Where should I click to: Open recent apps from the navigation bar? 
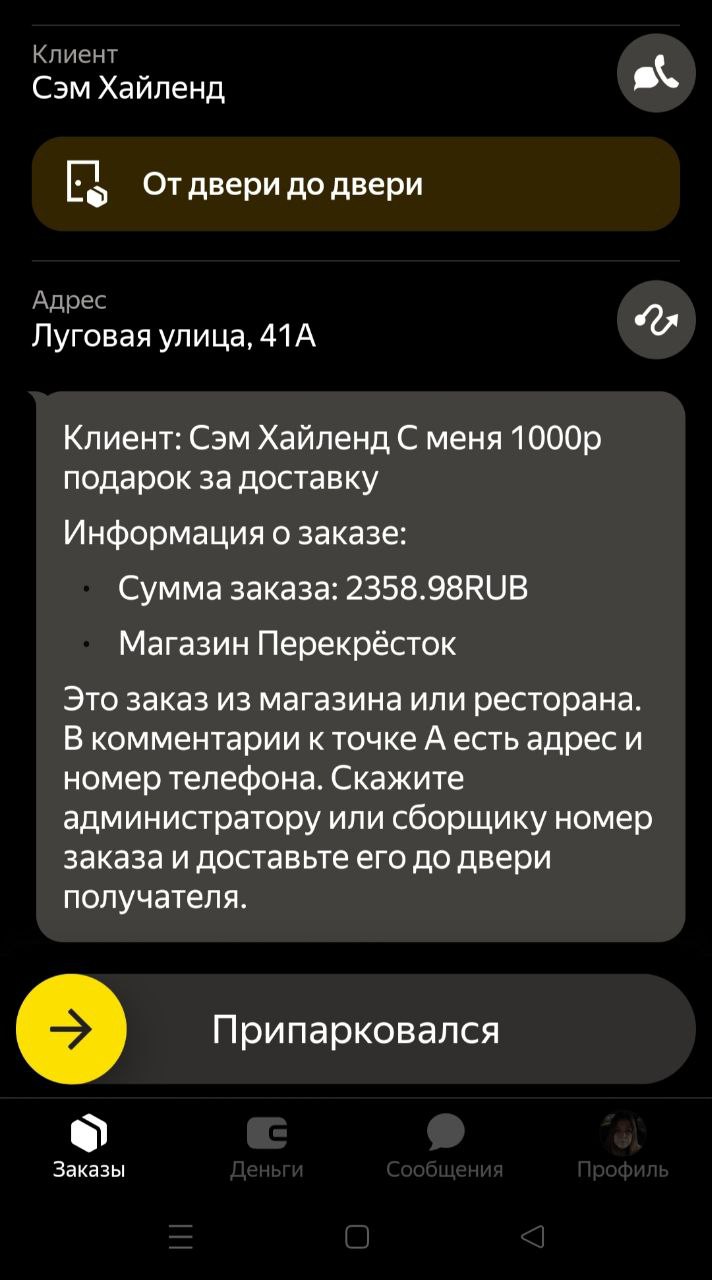[x=181, y=1237]
